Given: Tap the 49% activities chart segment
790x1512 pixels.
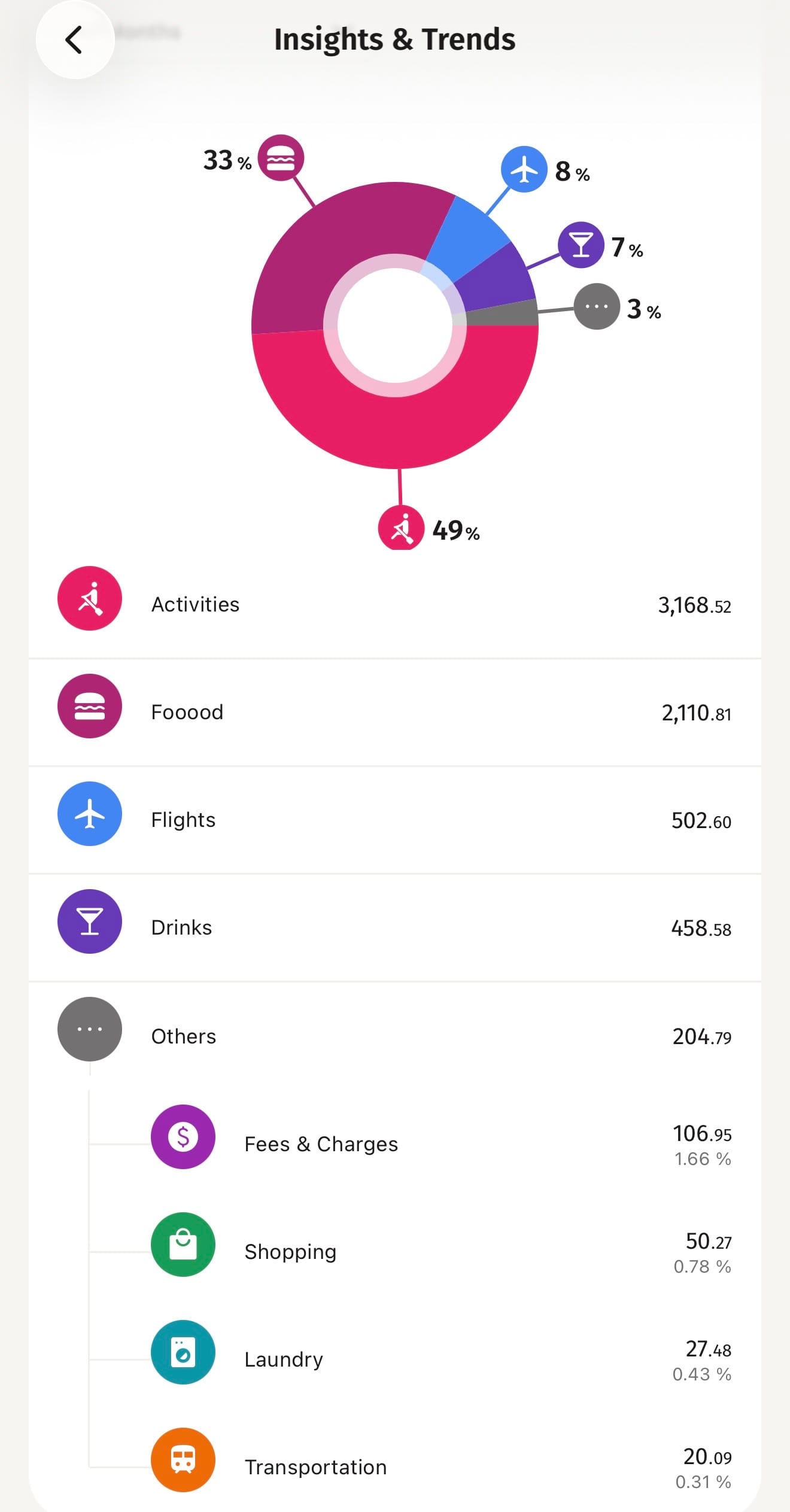Looking at the screenshot, I should [395, 425].
